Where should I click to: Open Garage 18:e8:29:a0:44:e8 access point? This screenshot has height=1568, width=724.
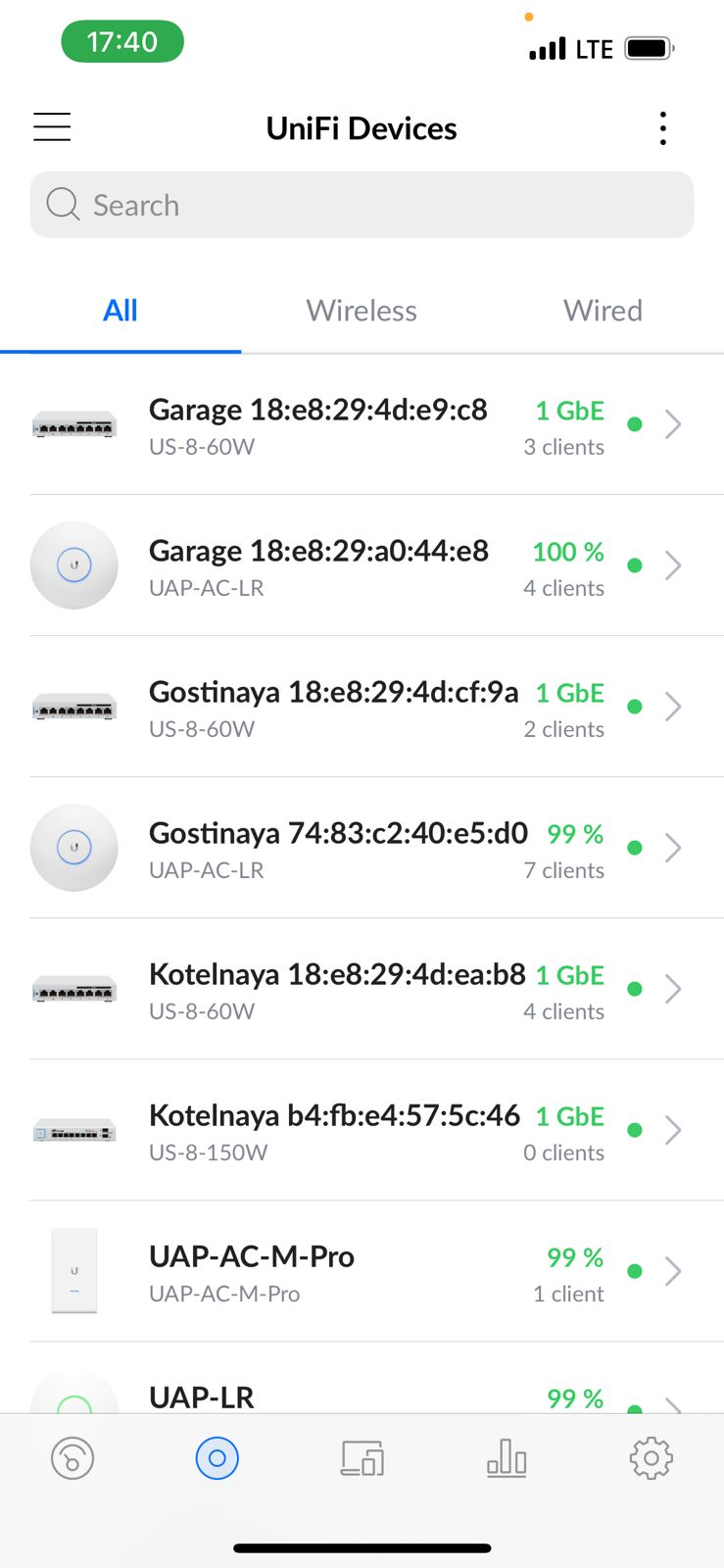[362, 565]
